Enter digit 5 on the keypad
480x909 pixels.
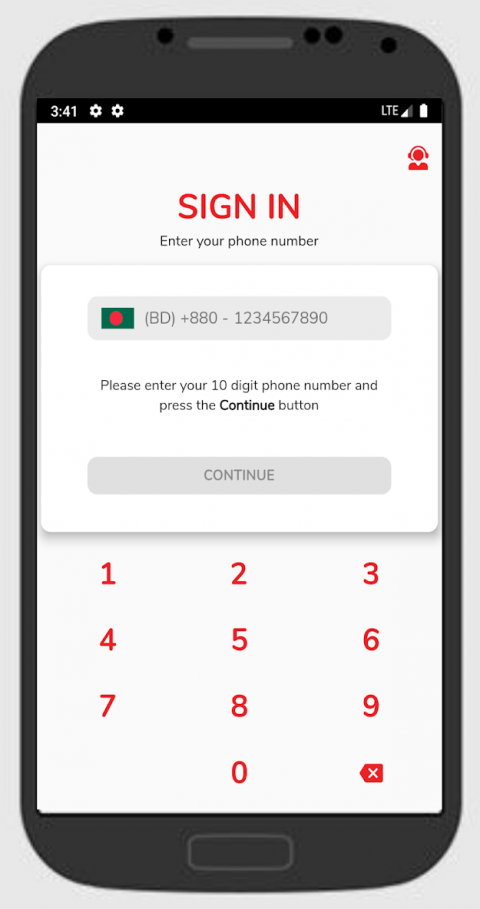[x=239, y=641]
